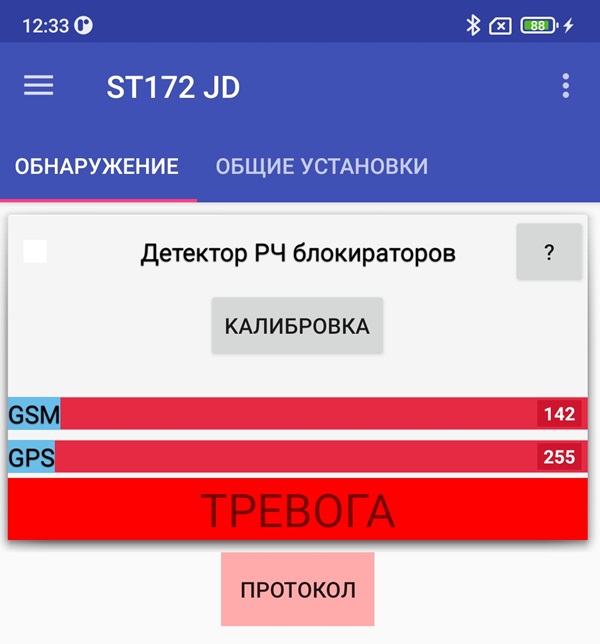This screenshot has height=644, width=600.
Task: Tick the checkbox beside Детектор РЧ блокираторов
Action: 35,251
